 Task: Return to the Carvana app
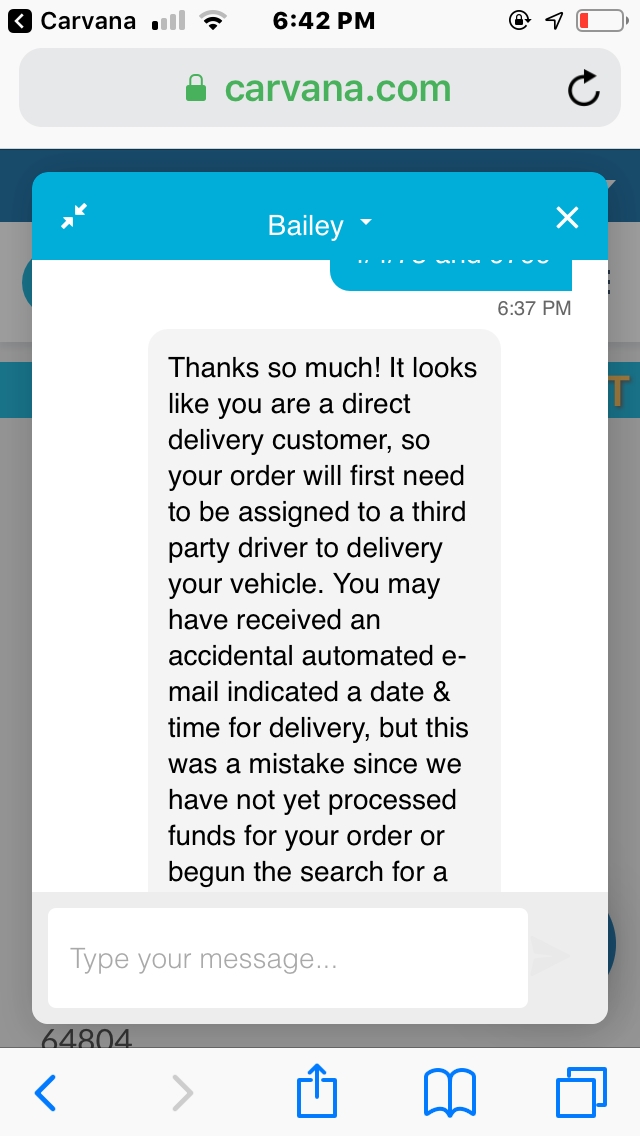[72, 21]
